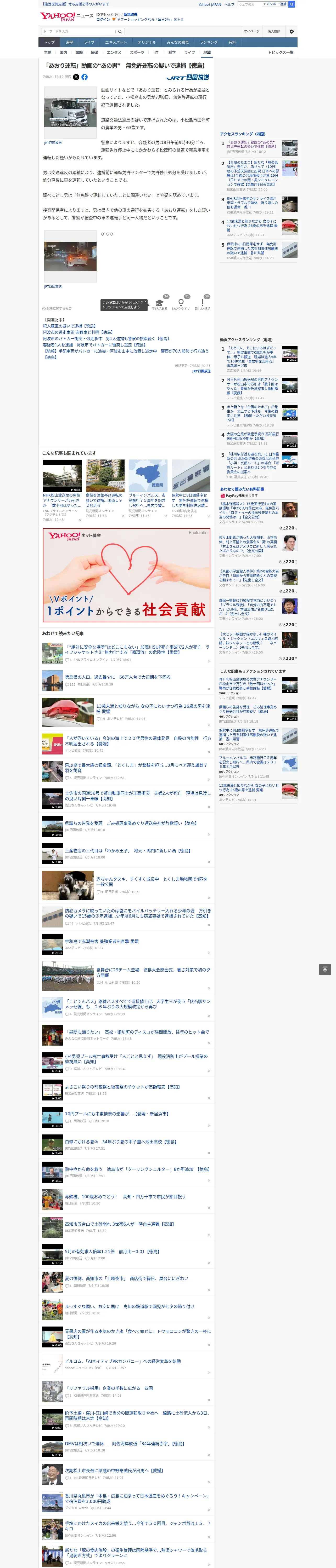Open マイページ
Image resolution: width=336 pixels, height=1568 pixels.
pyautogui.click(x=251, y=32)
